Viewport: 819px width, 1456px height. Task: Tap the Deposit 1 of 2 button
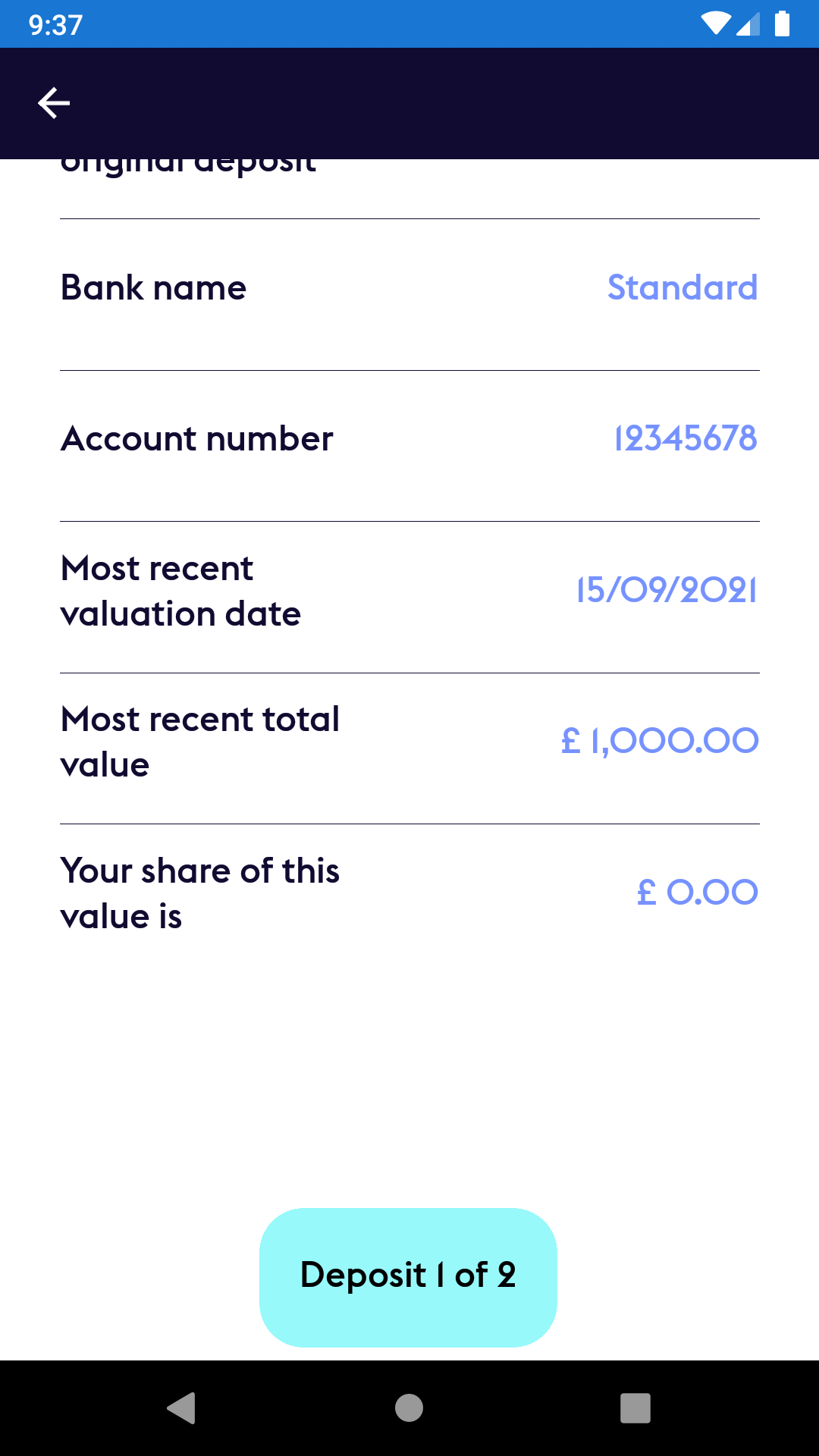408,1277
